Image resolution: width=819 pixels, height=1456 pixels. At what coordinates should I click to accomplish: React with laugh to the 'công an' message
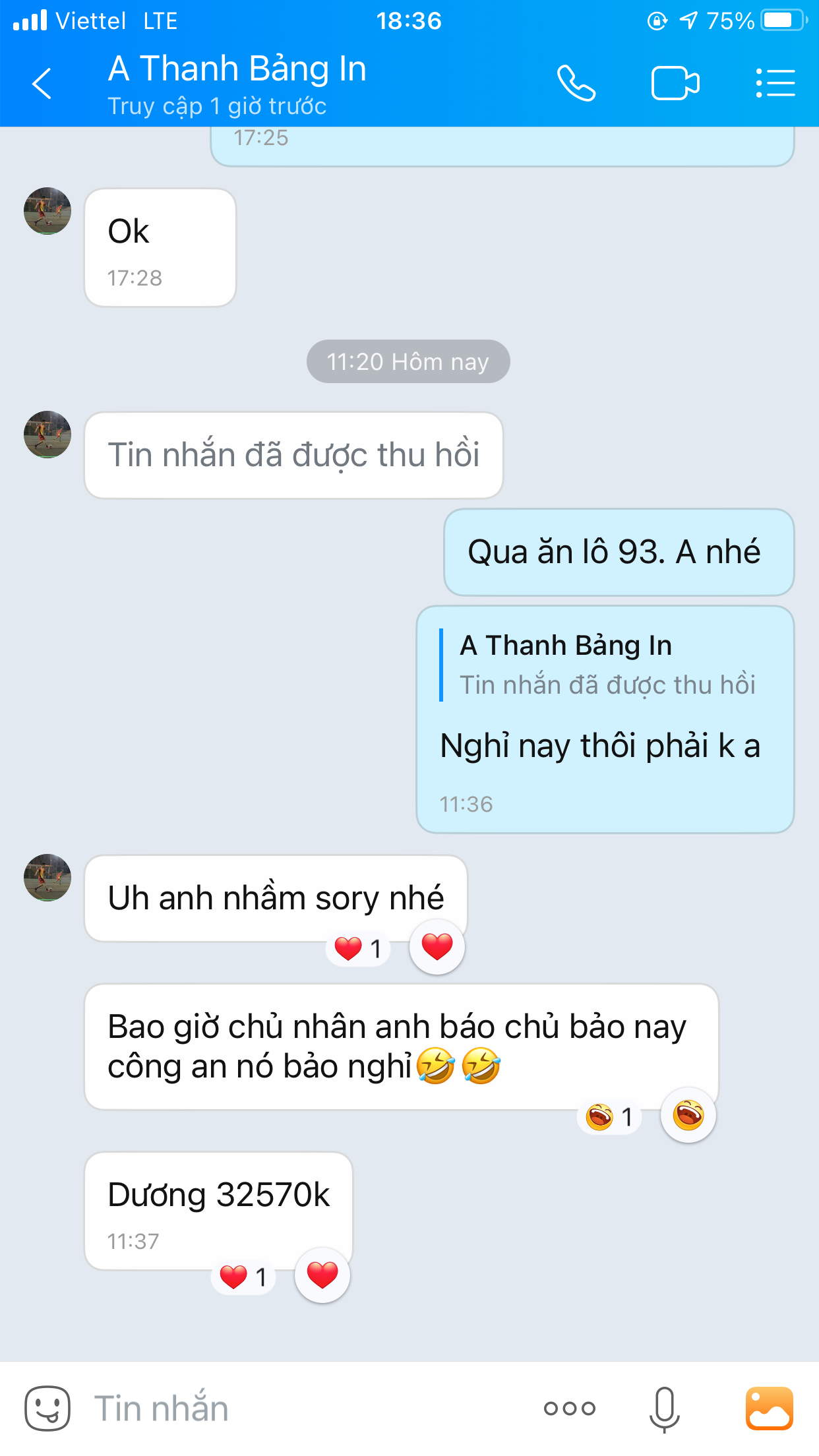pyautogui.click(x=688, y=1115)
